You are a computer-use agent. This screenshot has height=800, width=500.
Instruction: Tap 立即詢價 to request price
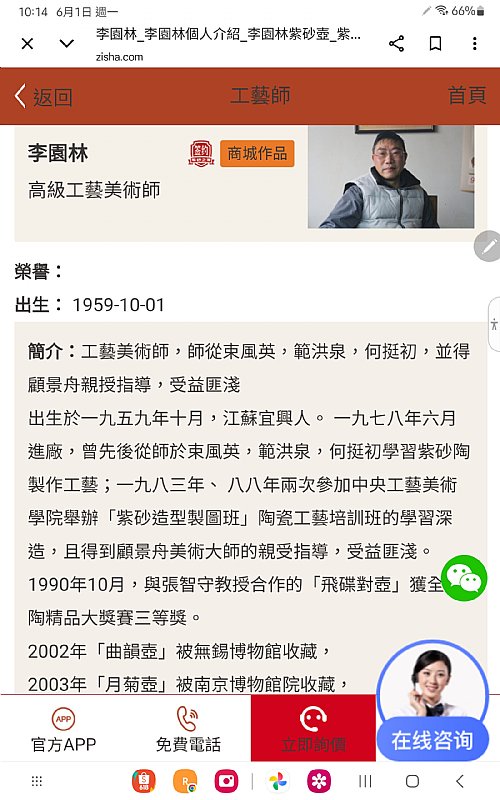pos(313,729)
